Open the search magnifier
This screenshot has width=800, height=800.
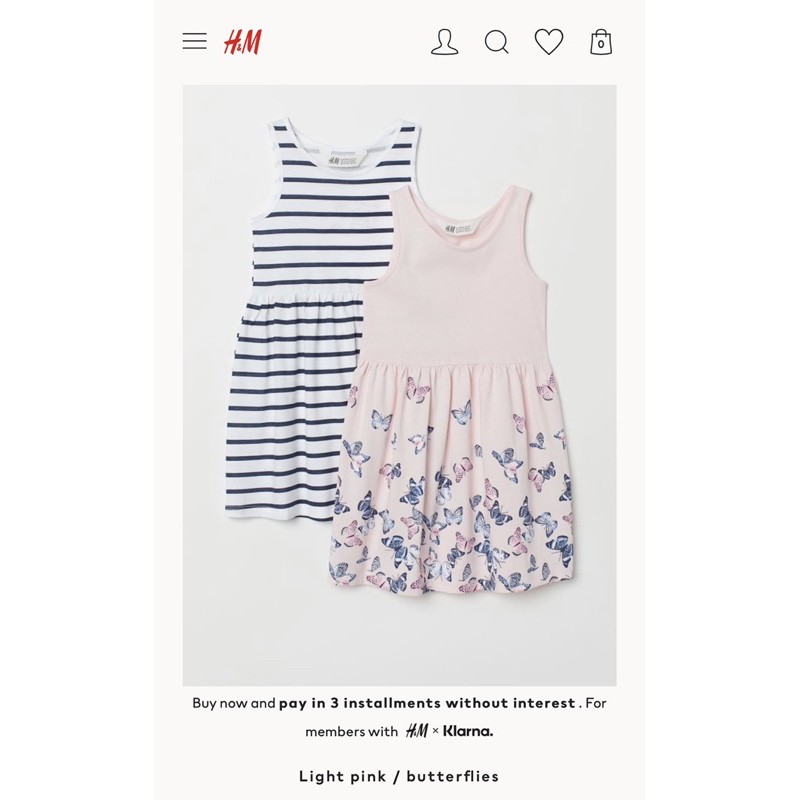click(497, 42)
